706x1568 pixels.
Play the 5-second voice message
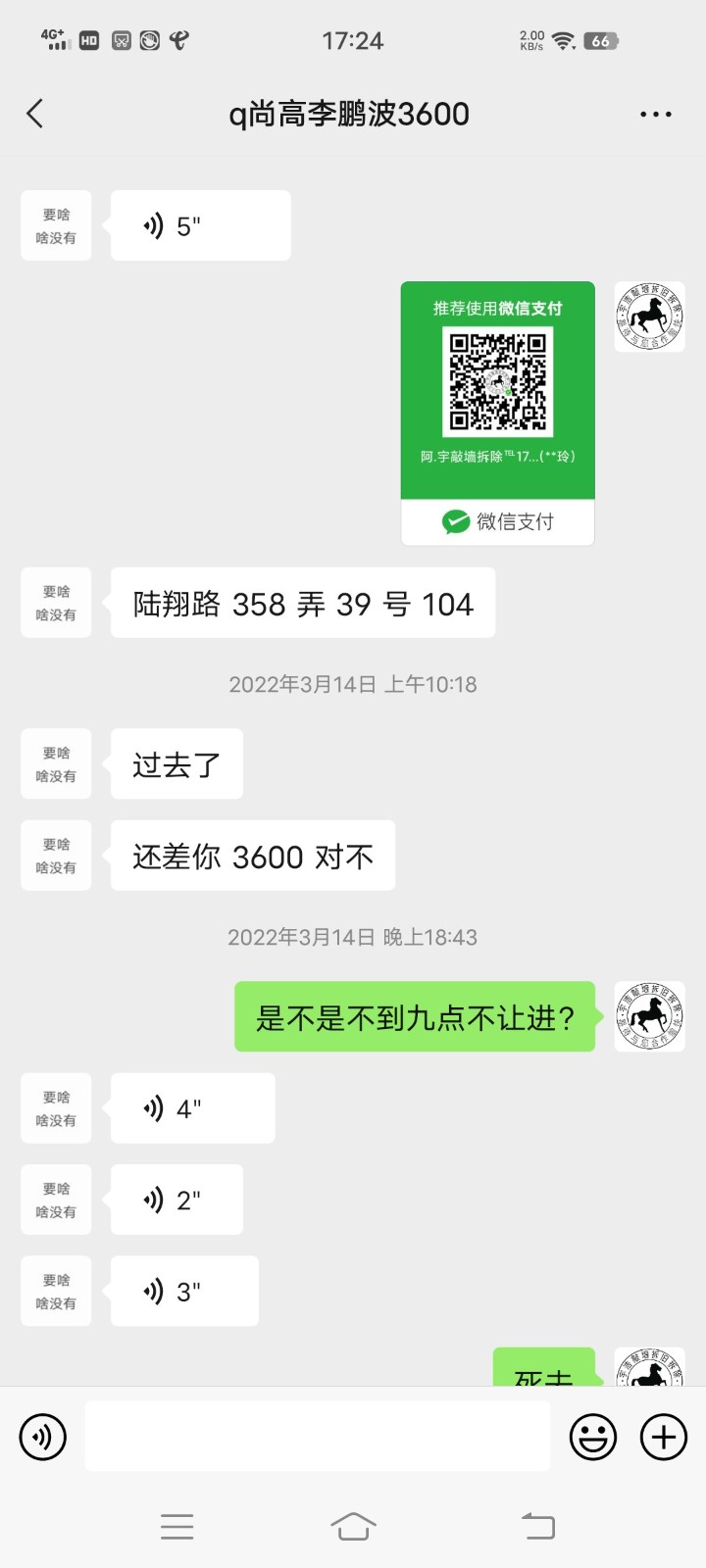point(200,226)
